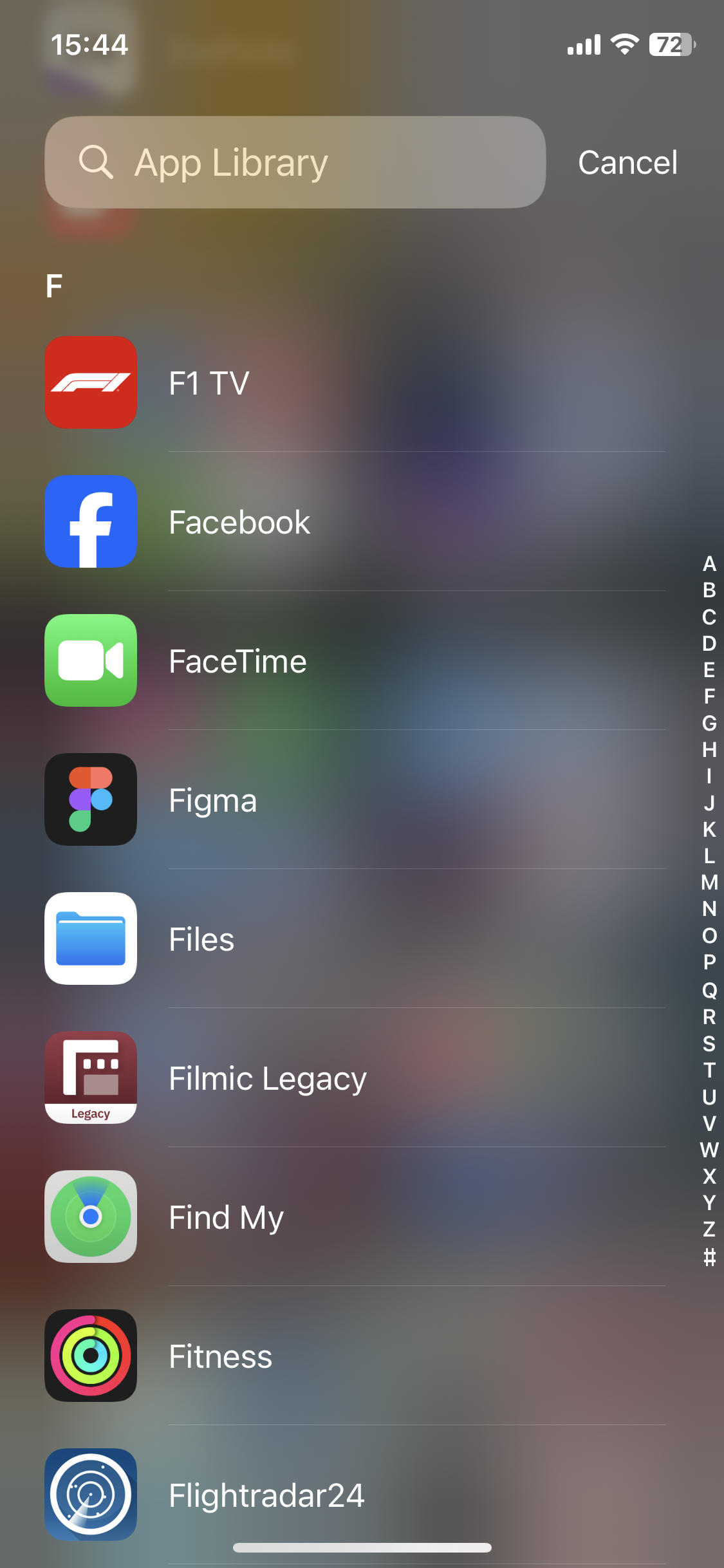Jump to the # section in the index
The image size is (724, 1568).
point(709,1256)
